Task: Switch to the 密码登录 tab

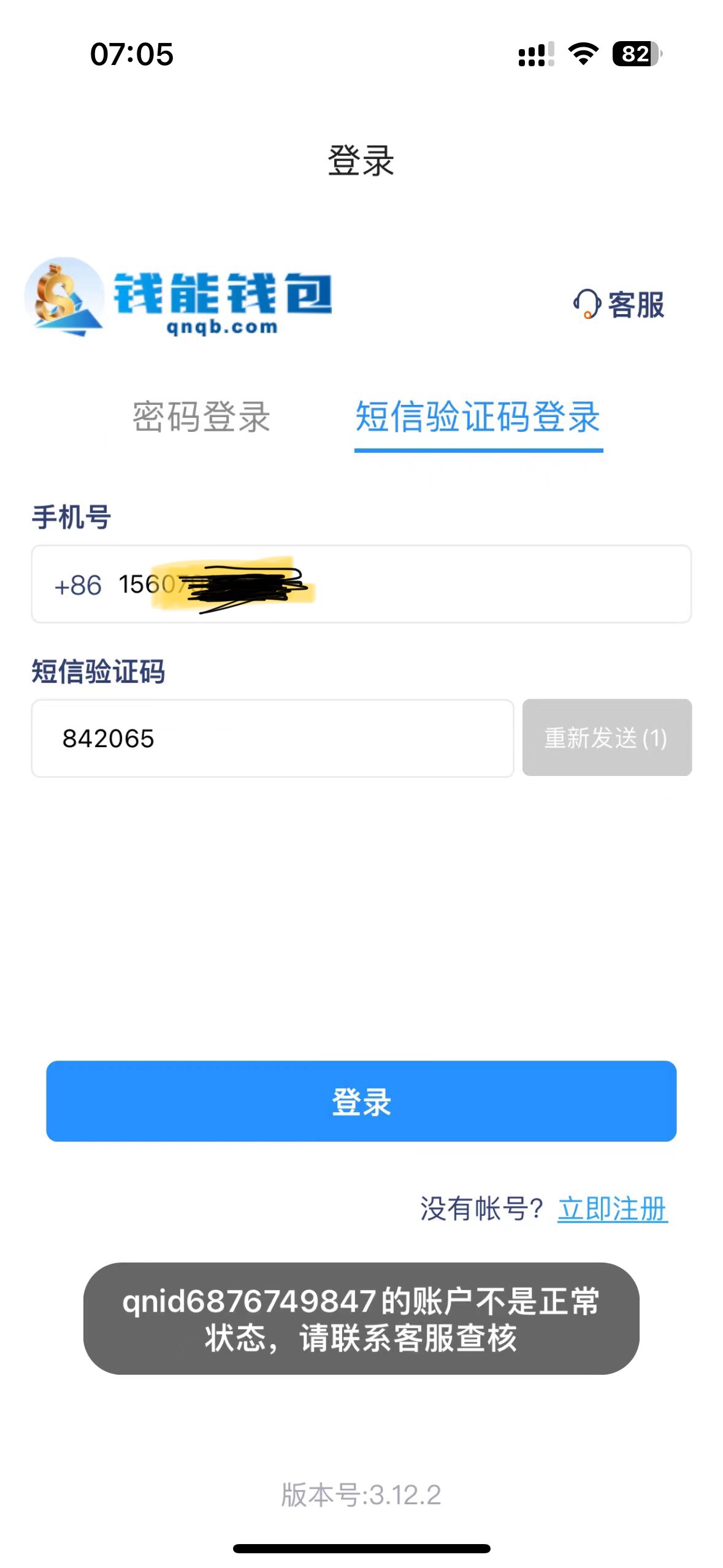Action: pos(201,417)
